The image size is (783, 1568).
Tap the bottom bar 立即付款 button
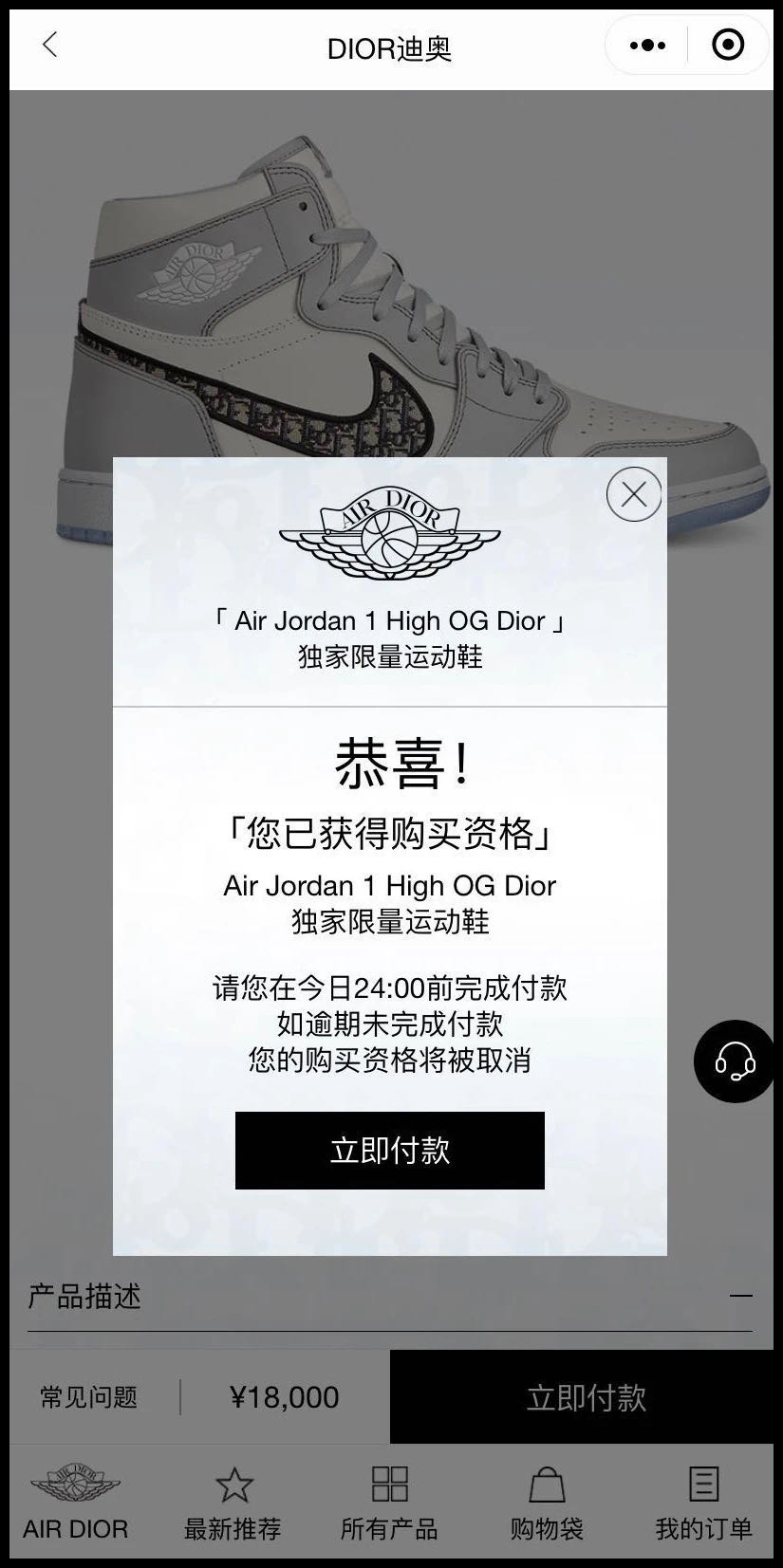click(586, 1397)
